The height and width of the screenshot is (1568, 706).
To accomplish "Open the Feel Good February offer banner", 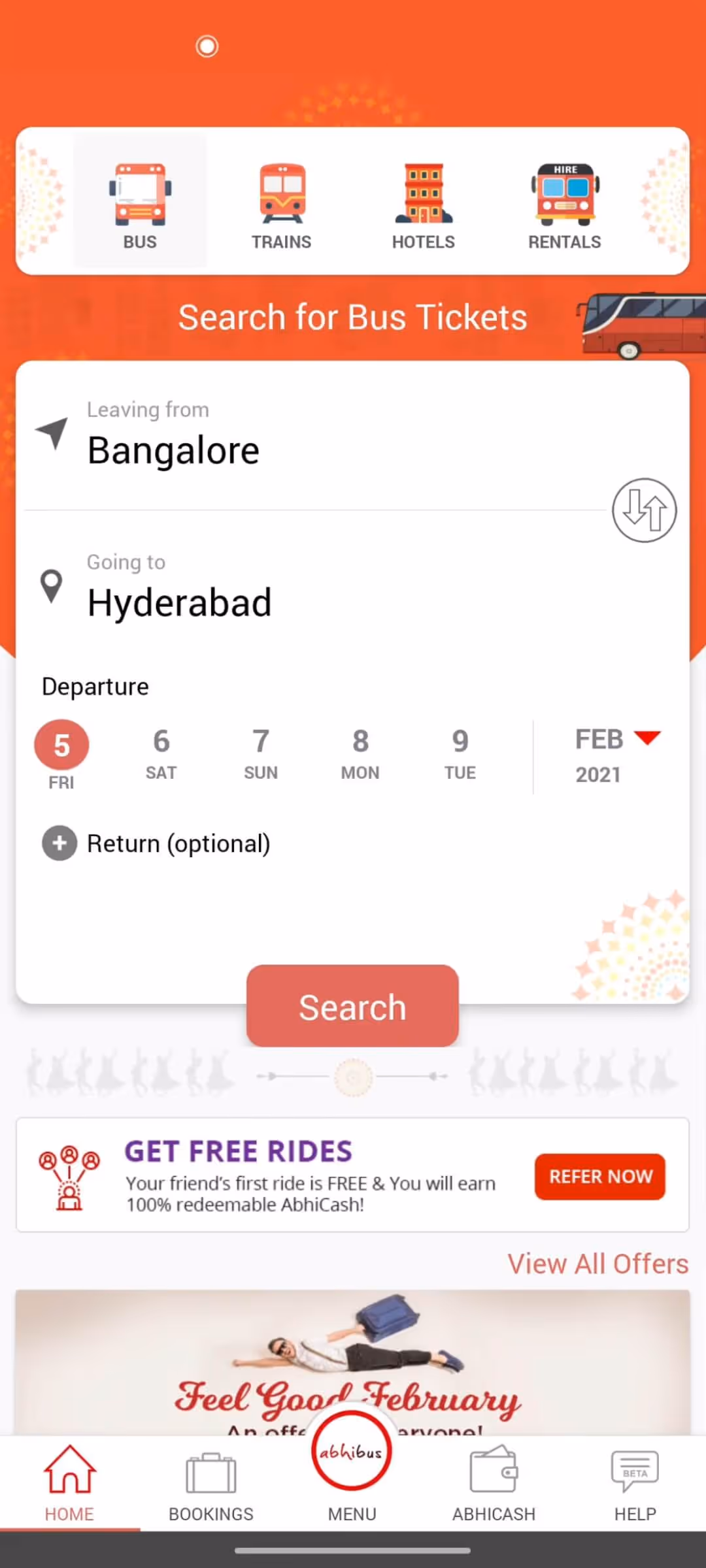I will tap(352, 1362).
